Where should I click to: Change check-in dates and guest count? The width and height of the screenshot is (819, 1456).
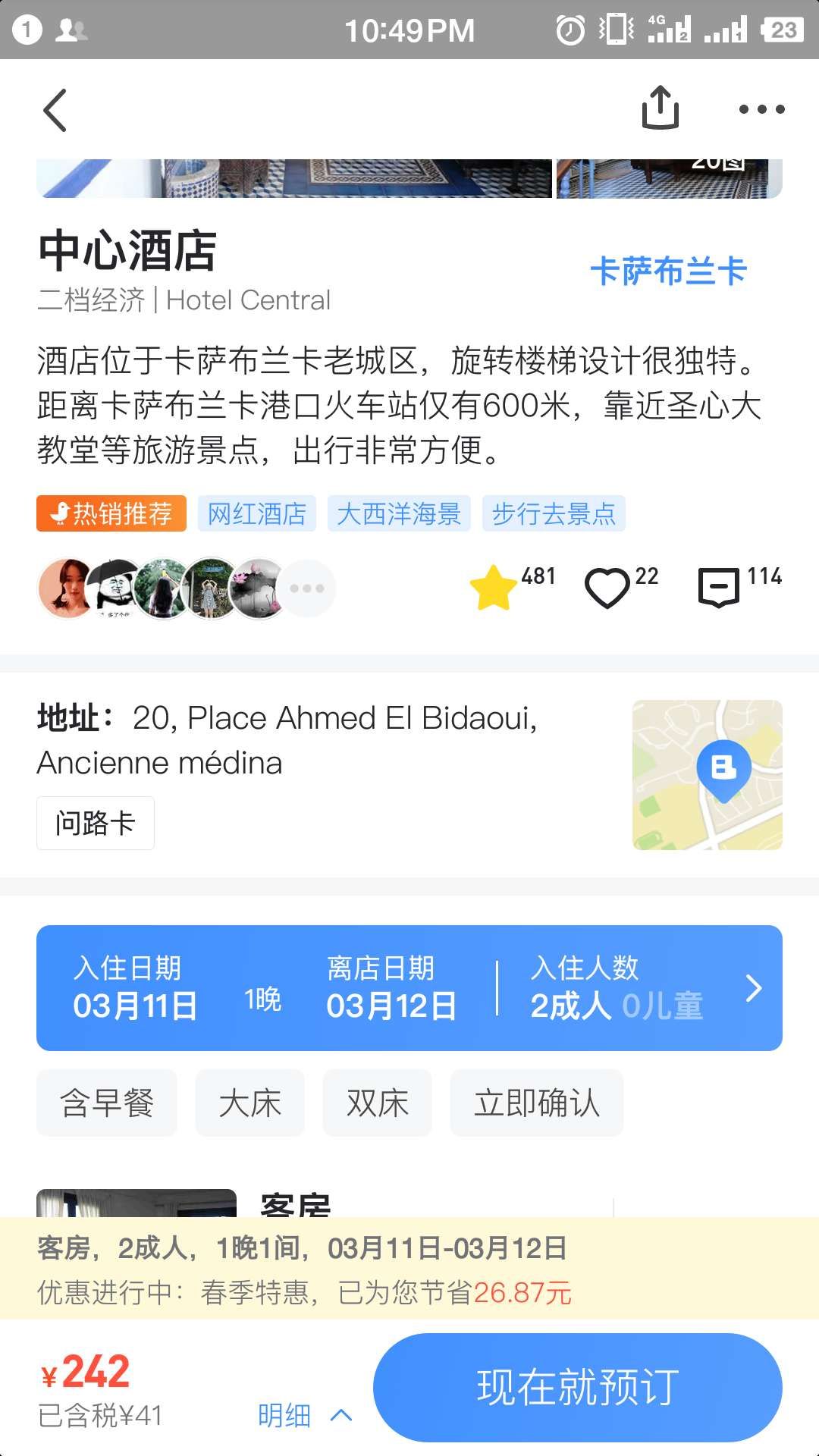coord(409,987)
